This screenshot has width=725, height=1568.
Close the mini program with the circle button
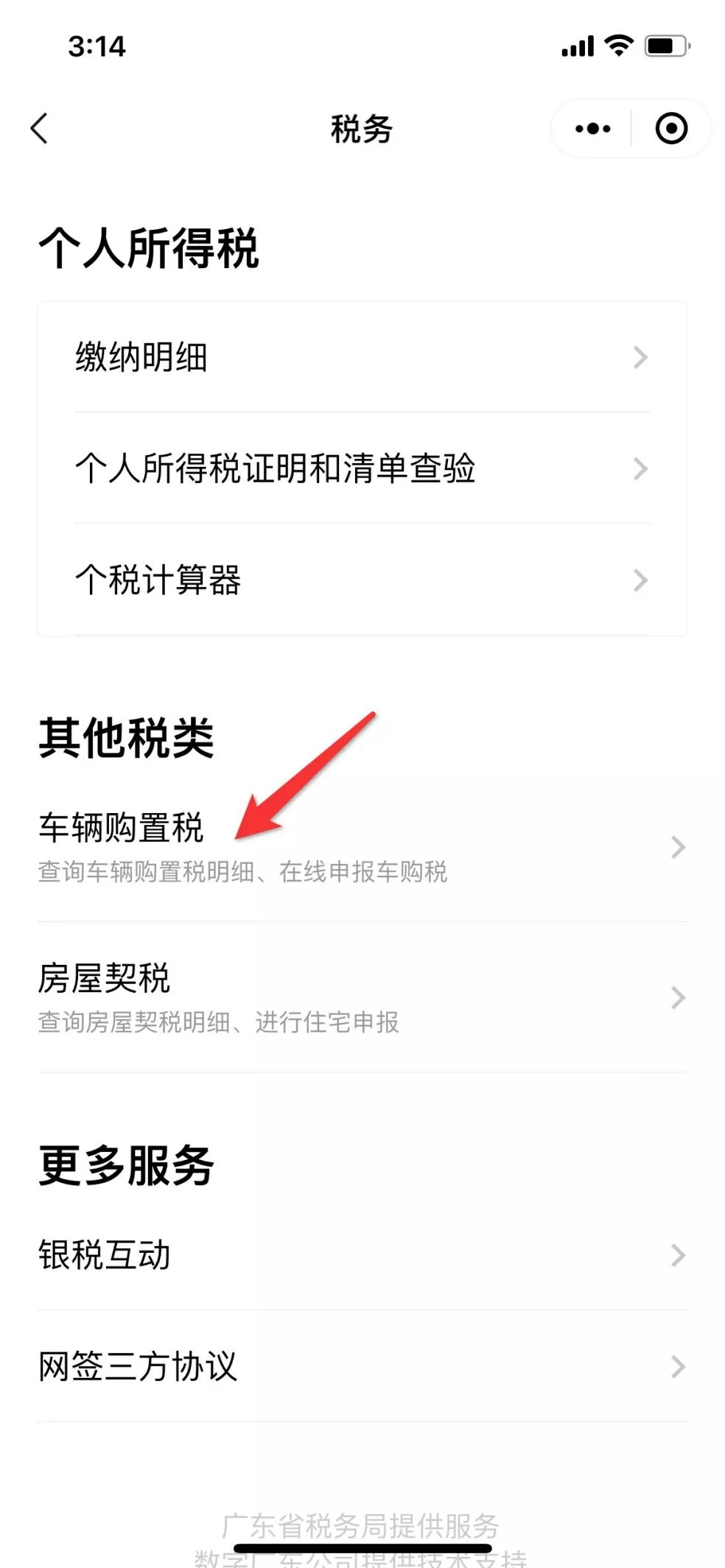tap(670, 129)
